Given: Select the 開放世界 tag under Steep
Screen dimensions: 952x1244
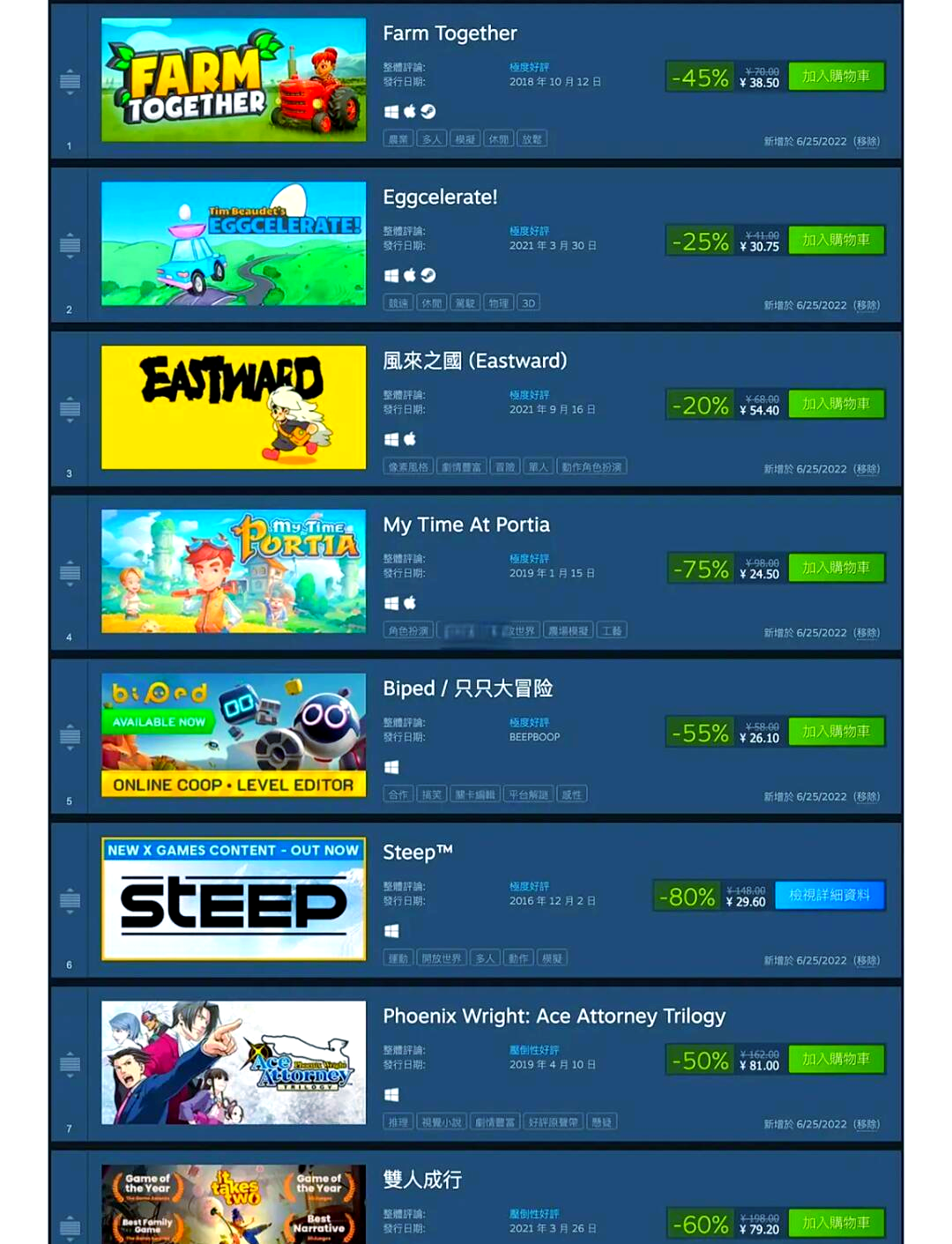Looking at the screenshot, I should [442, 958].
